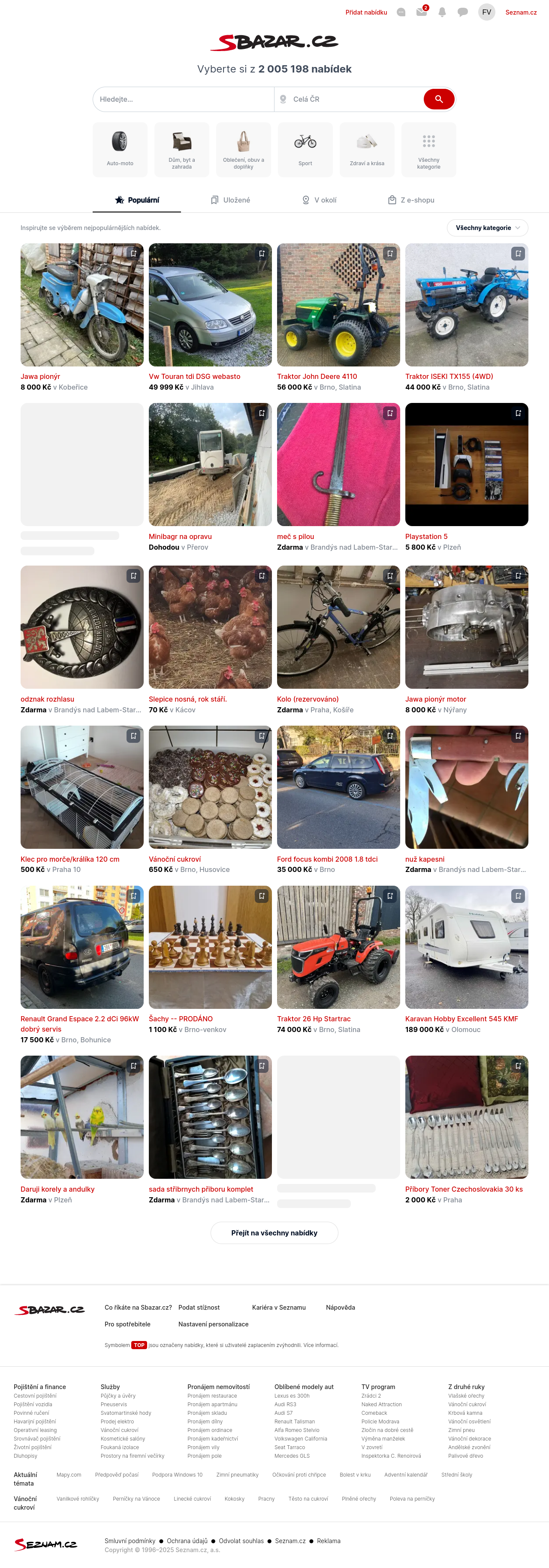Open the Nápověda footer link
Screen dimensions: 549x1568
340,1308
